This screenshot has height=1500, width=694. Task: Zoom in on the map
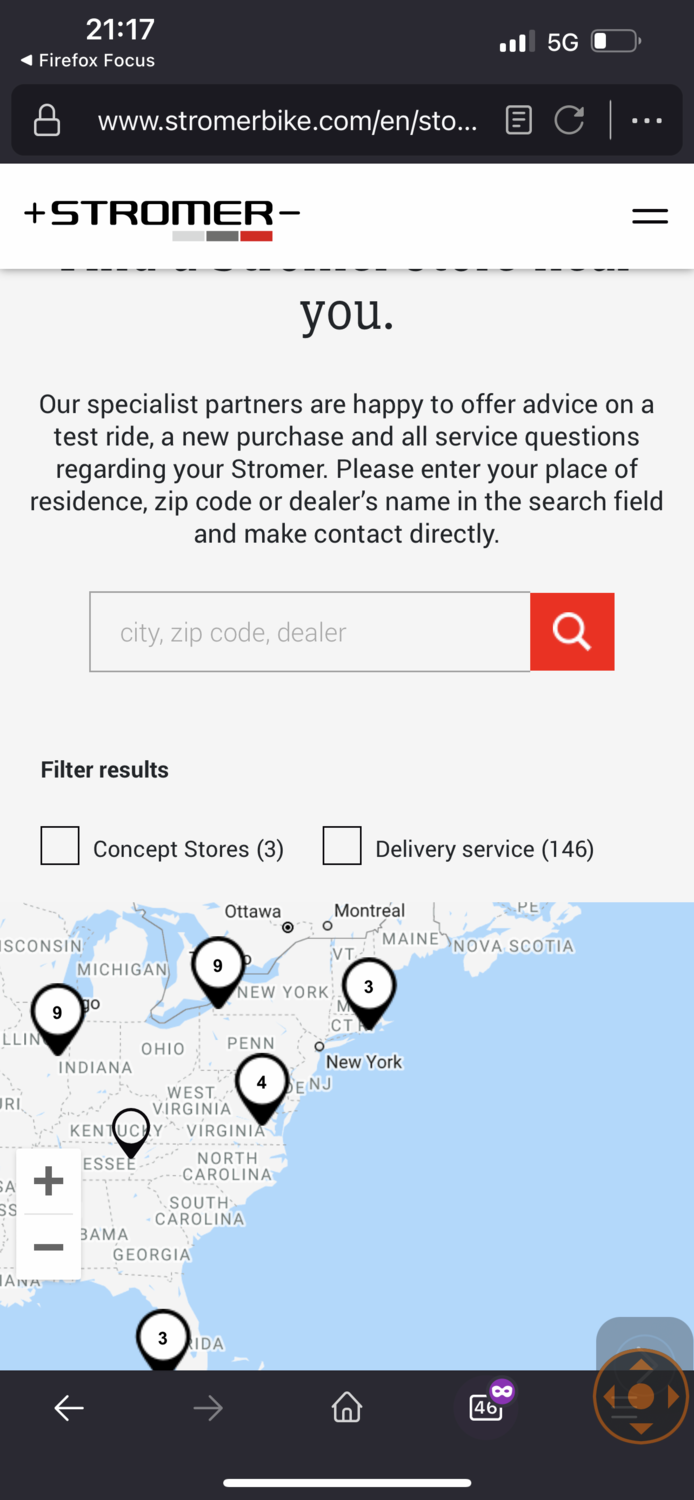(48, 1181)
